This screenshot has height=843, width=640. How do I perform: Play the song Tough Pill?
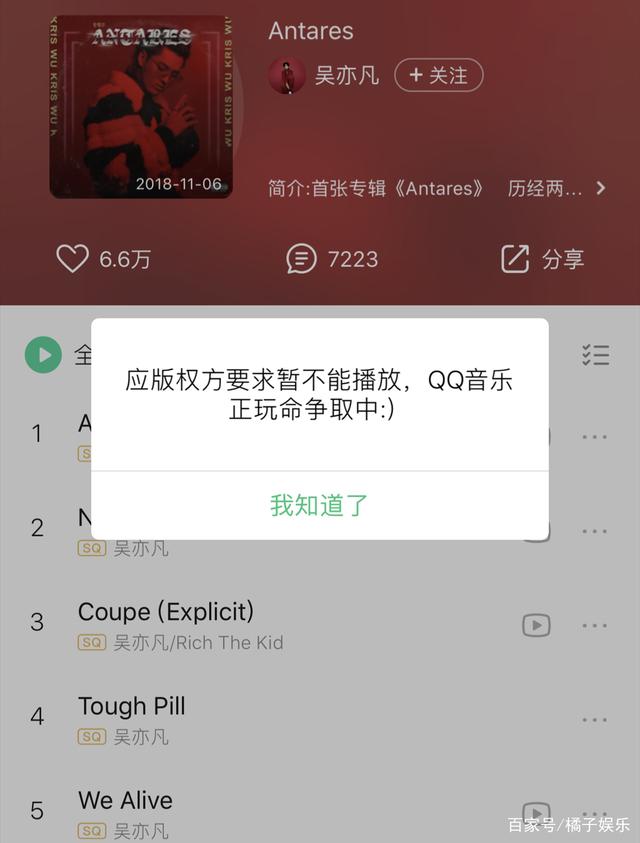point(132,706)
